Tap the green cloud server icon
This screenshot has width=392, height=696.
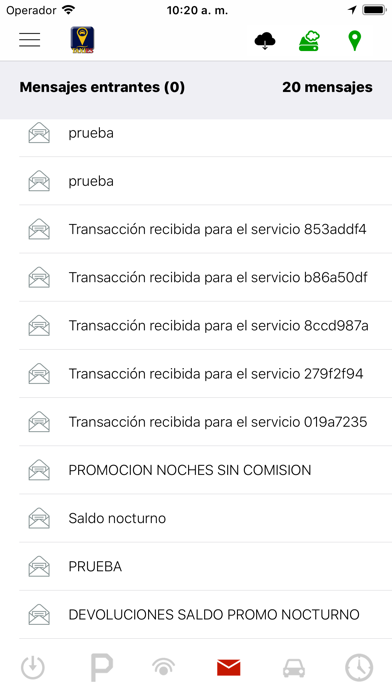tap(309, 41)
